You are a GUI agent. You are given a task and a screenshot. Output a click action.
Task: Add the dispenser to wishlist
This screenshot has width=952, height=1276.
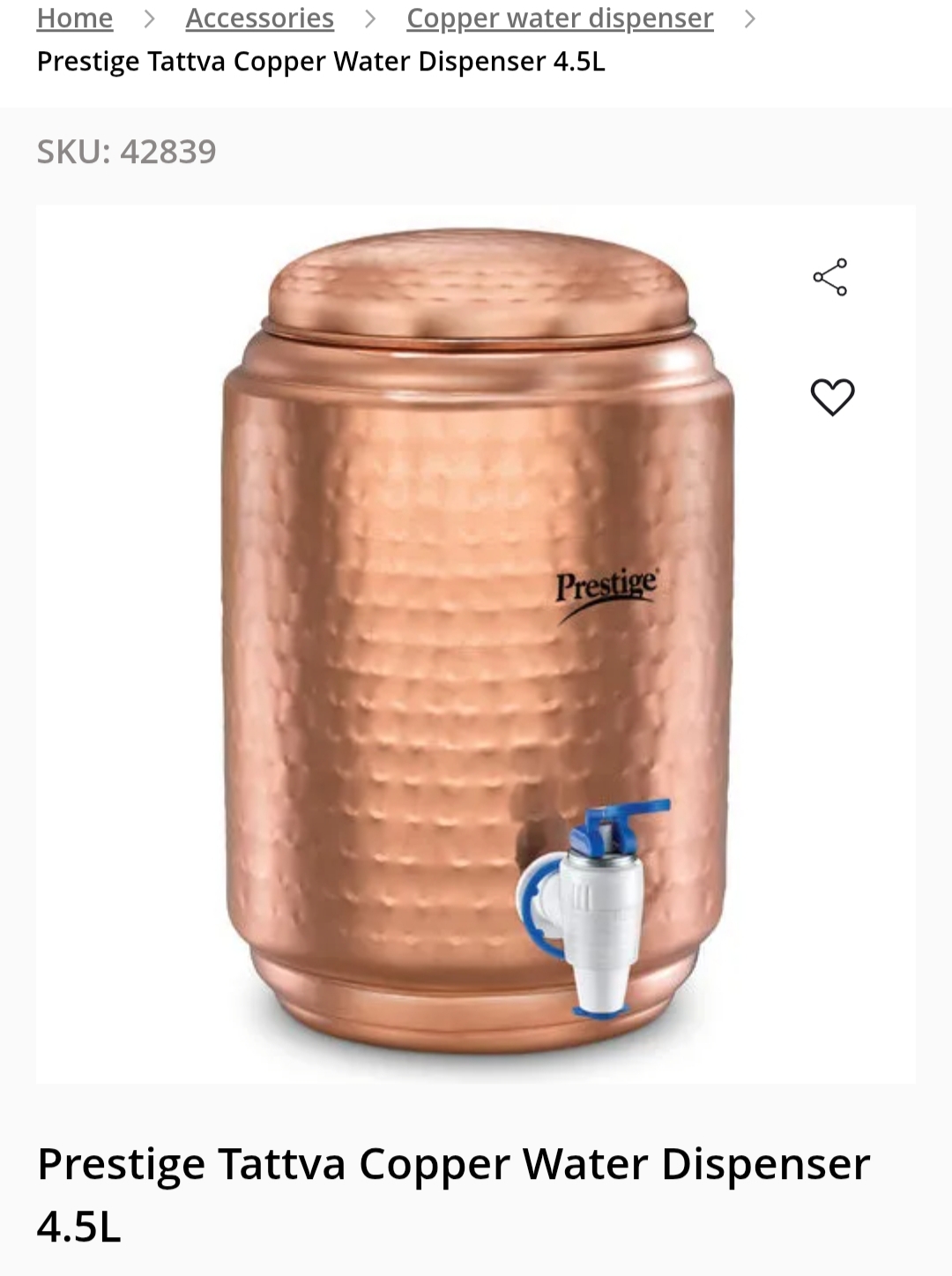point(832,397)
